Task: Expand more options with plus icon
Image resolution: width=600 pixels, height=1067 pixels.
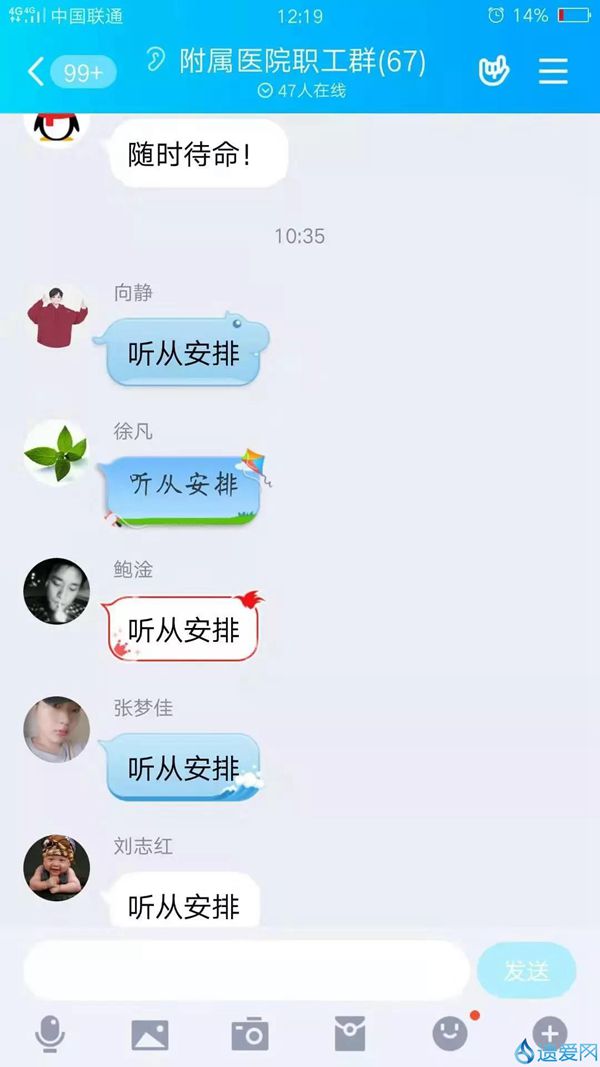Action: [x=549, y=1033]
